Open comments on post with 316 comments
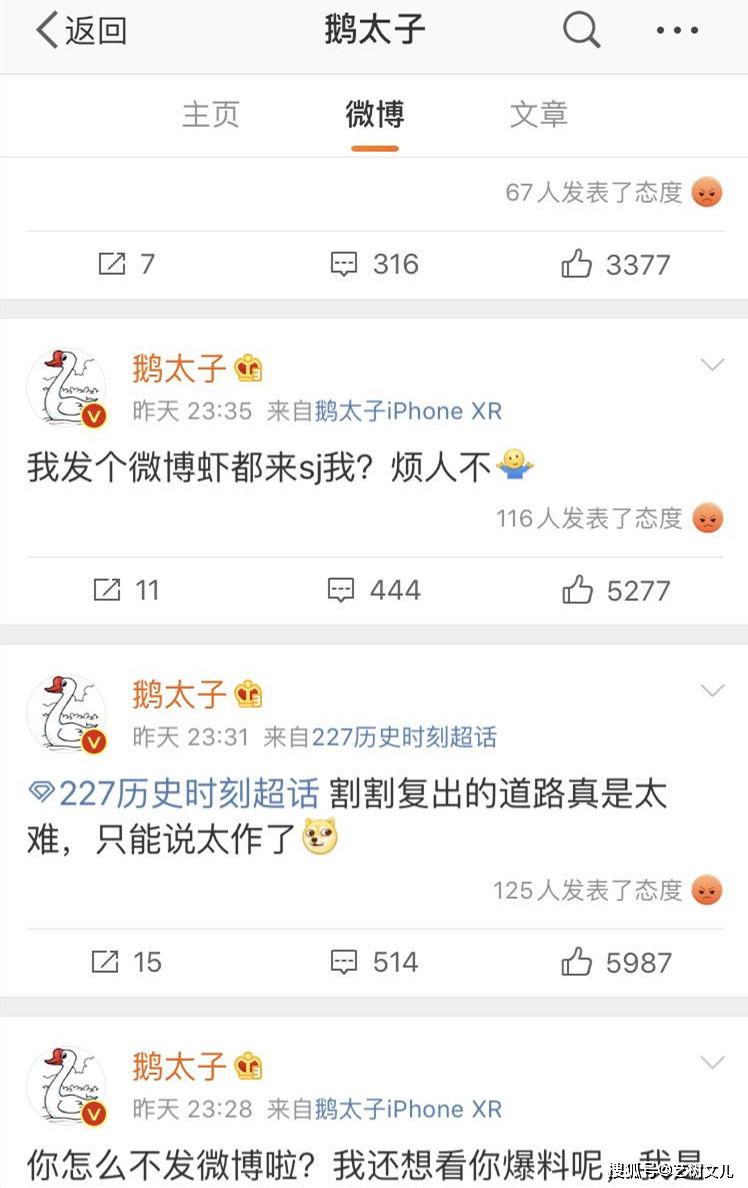Viewport: 748px width, 1188px height. pos(374,264)
